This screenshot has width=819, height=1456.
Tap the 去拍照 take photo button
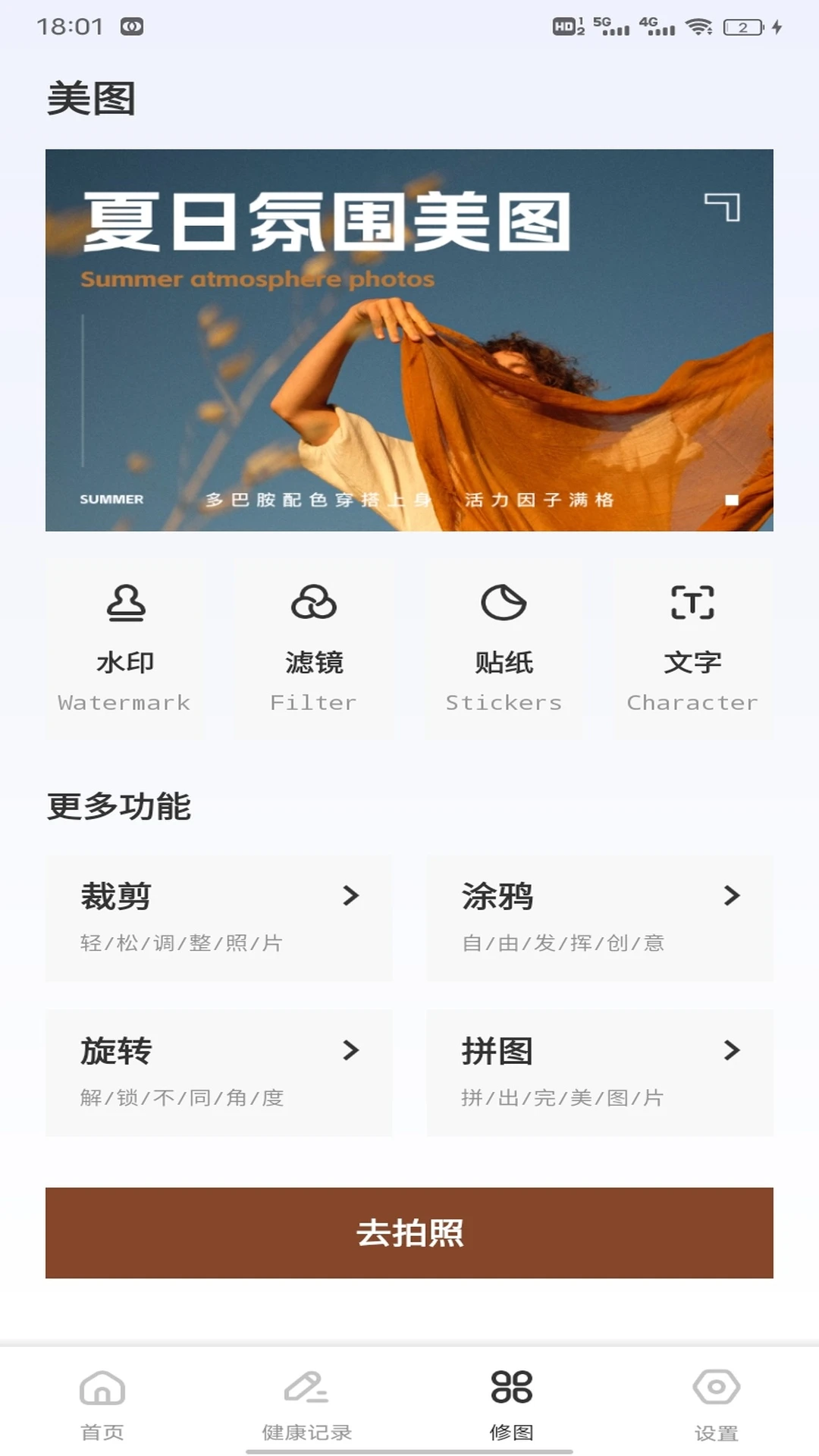tap(409, 1232)
